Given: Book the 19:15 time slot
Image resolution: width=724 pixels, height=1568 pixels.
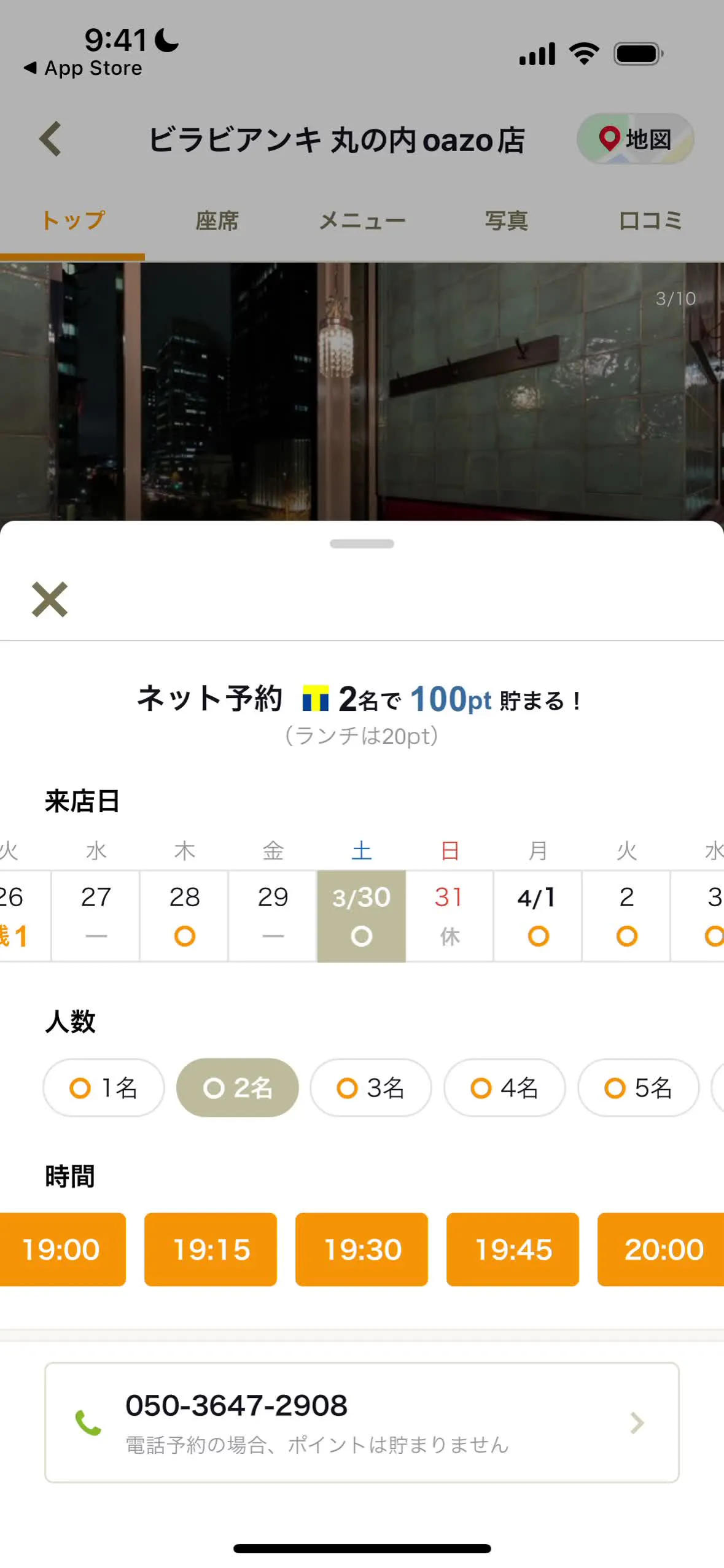Looking at the screenshot, I should (211, 1249).
